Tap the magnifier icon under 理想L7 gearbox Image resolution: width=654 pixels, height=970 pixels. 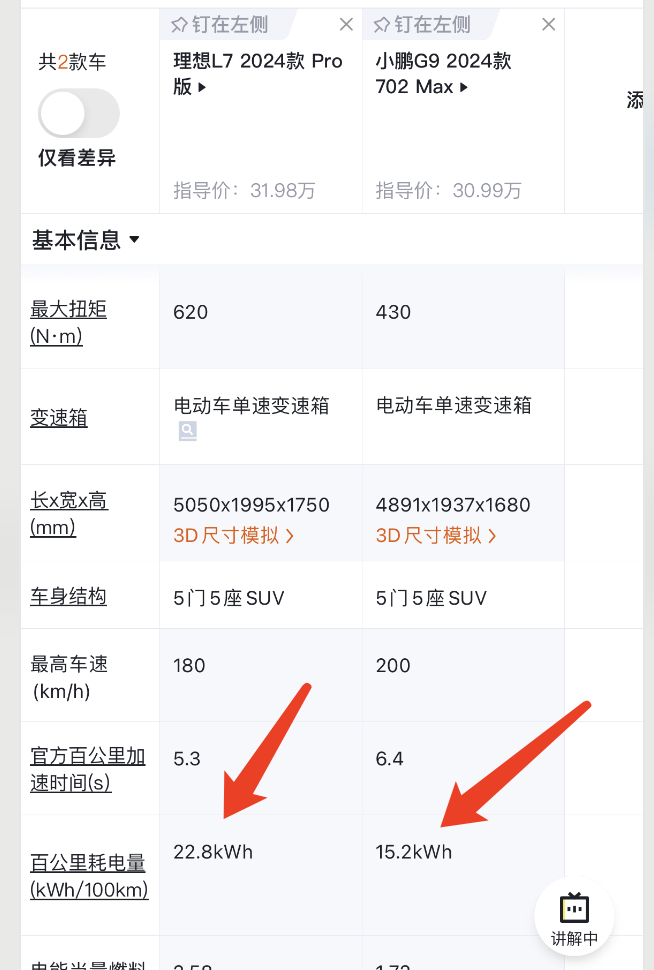pos(187,431)
